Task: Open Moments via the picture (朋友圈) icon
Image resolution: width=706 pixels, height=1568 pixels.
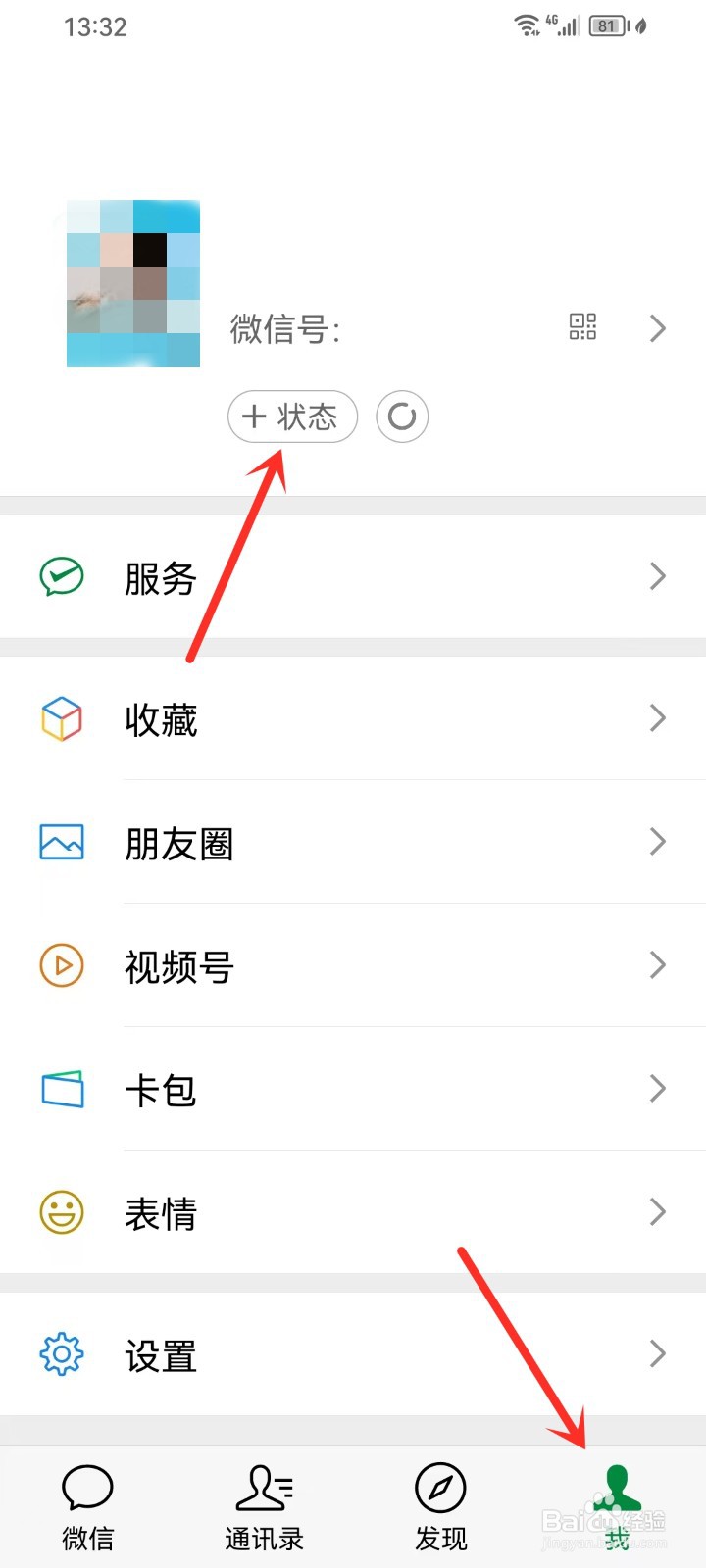Action: coord(61,842)
